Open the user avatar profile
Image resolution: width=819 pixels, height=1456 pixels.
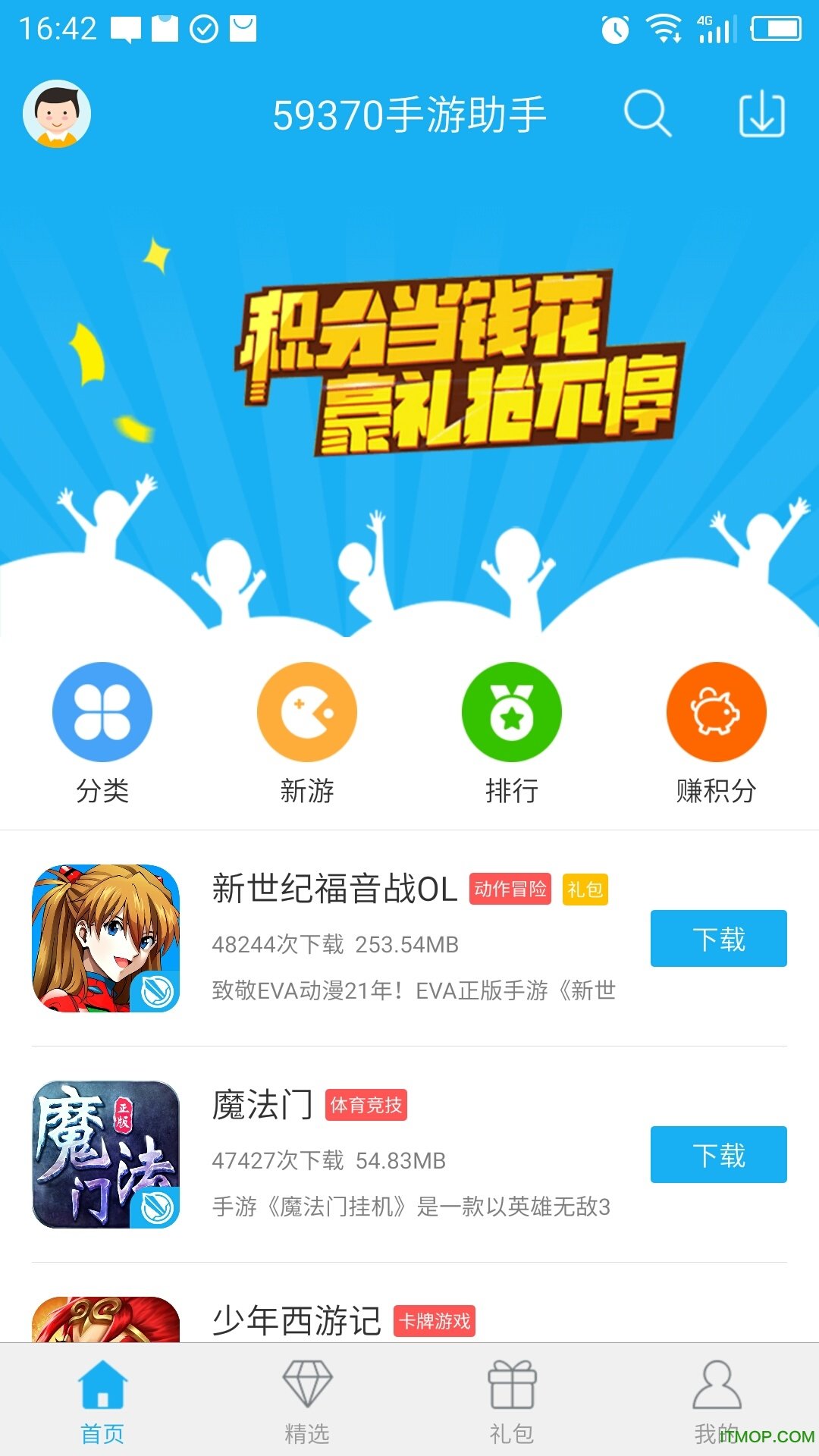click(57, 114)
